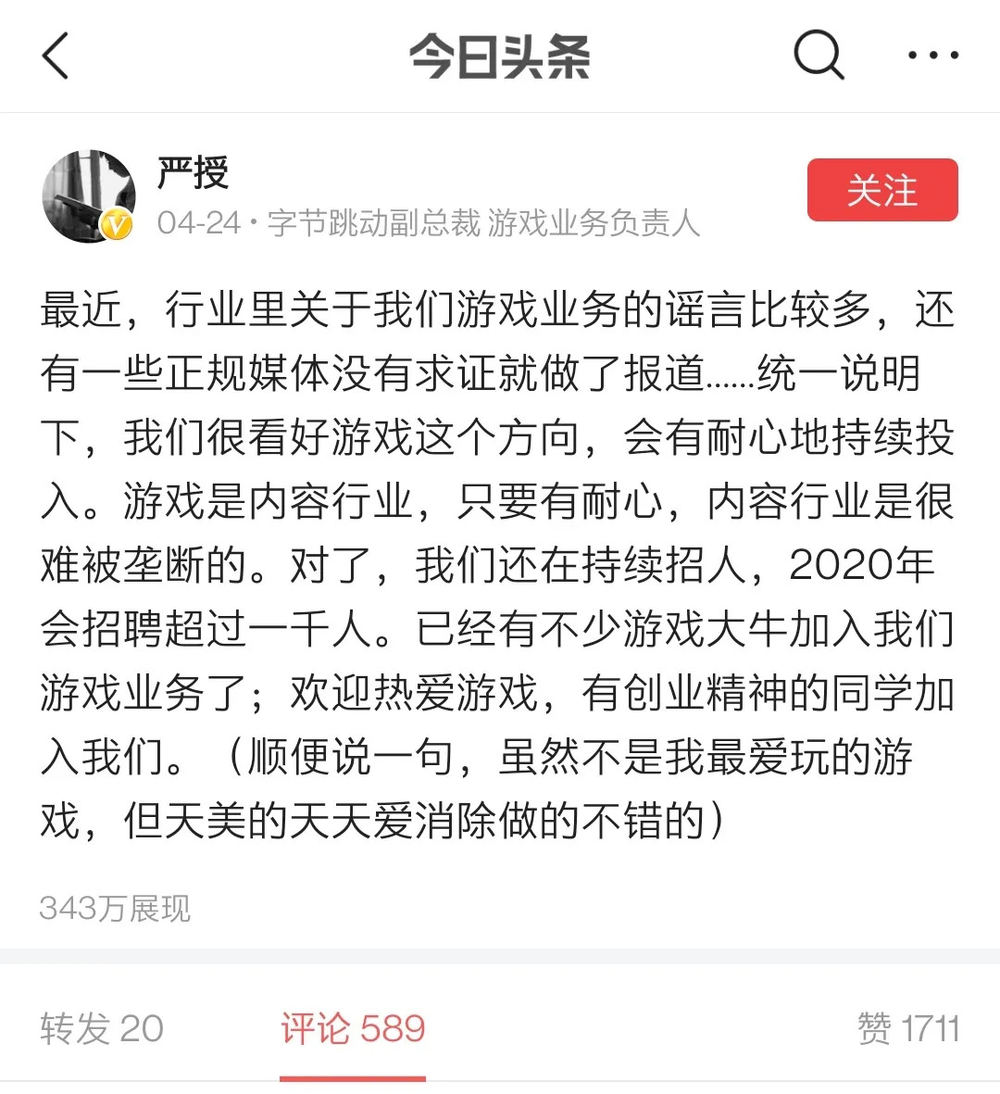
Task: Open the three-dot overflow menu
Action: [x=932, y=56]
